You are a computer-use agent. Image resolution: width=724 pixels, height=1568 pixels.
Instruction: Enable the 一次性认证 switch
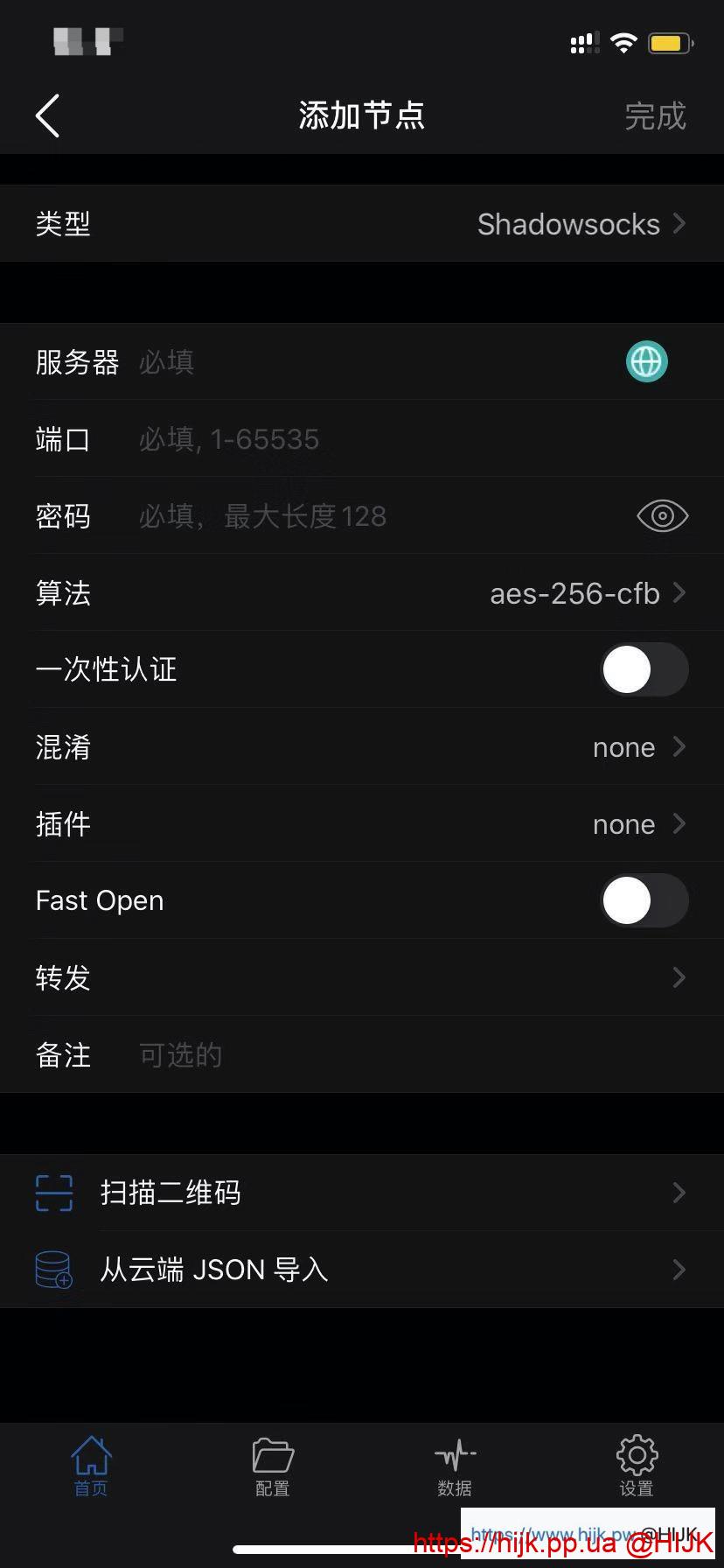pyautogui.click(x=644, y=670)
